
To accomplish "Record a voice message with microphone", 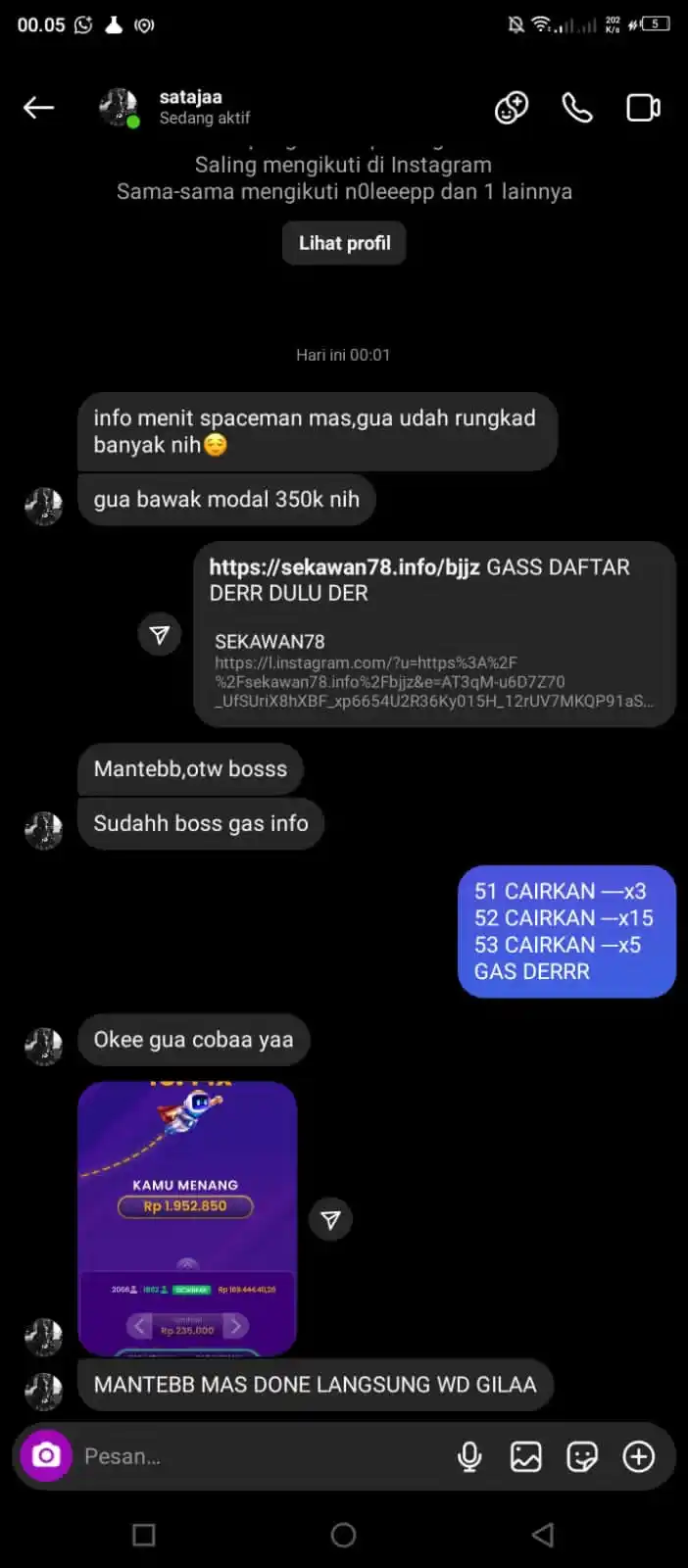I will (x=469, y=1457).
